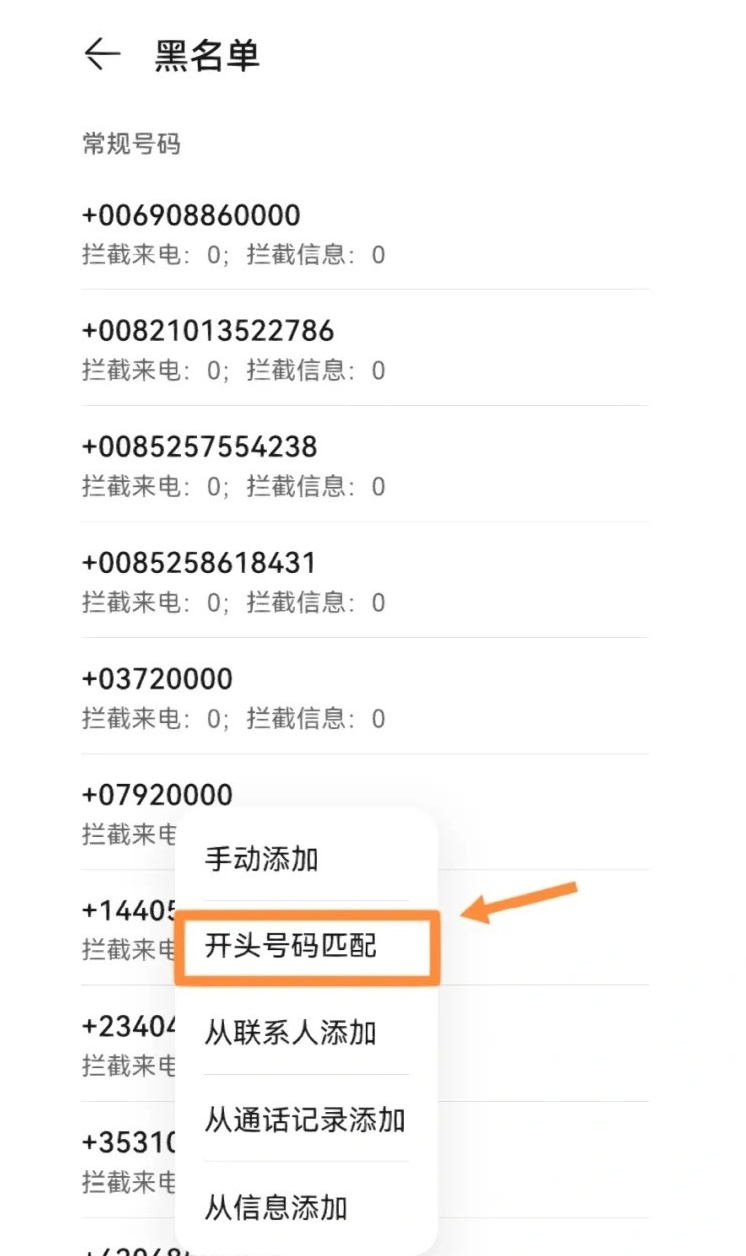Open blocked number +006908860000
This screenshot has width=746, height=1256.
[364, 233]
